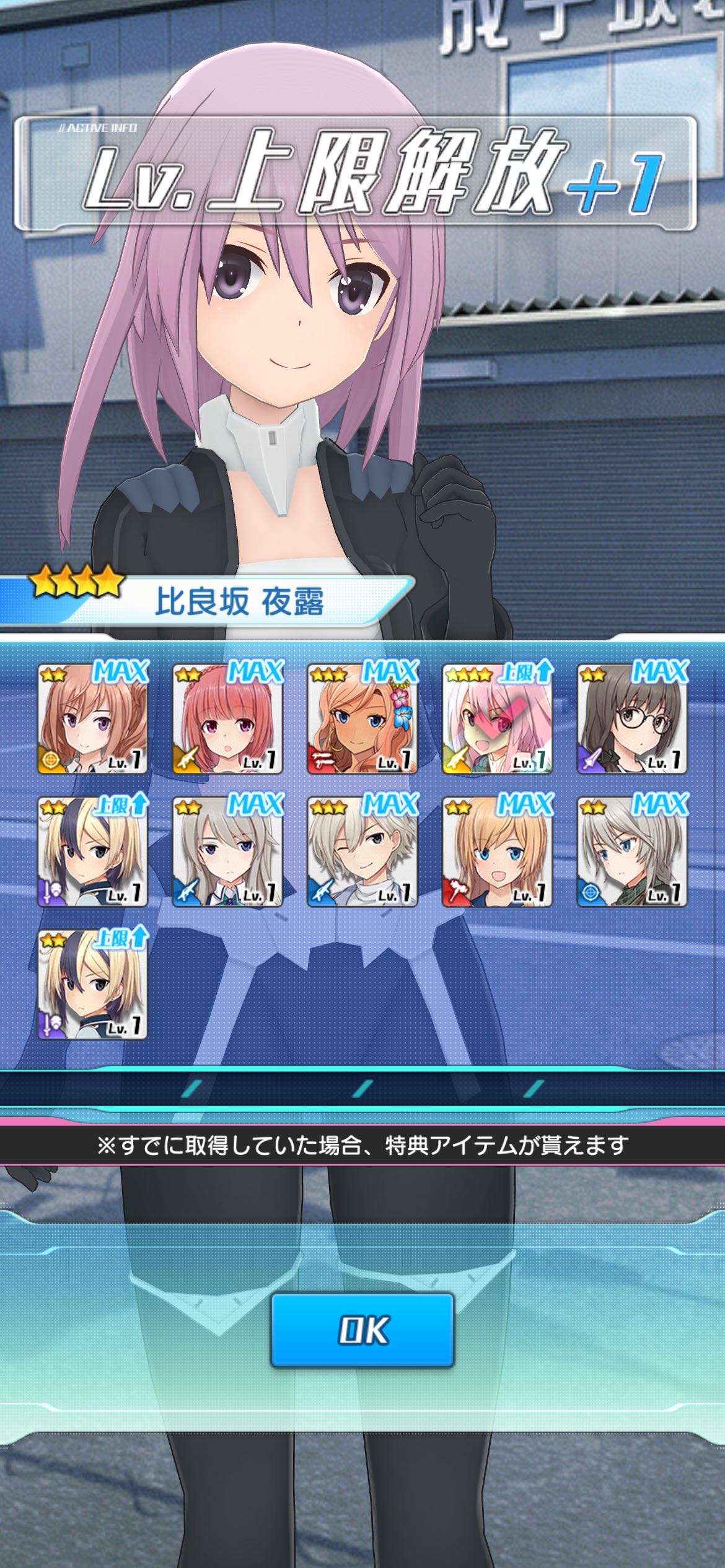Open the four-star pink-haired visor character card
The image size is (725, 1568).
point(497,719)
